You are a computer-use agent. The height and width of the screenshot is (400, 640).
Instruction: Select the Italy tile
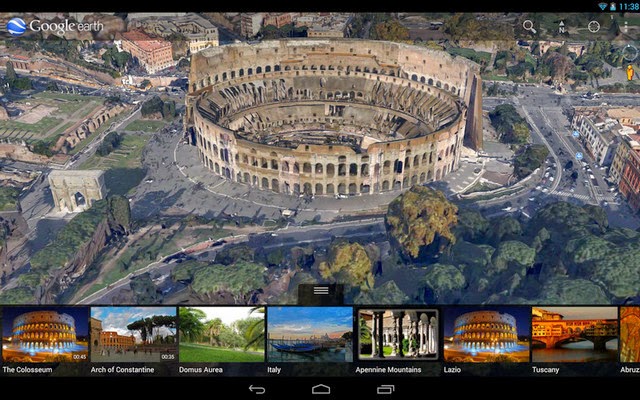point(309,335)
